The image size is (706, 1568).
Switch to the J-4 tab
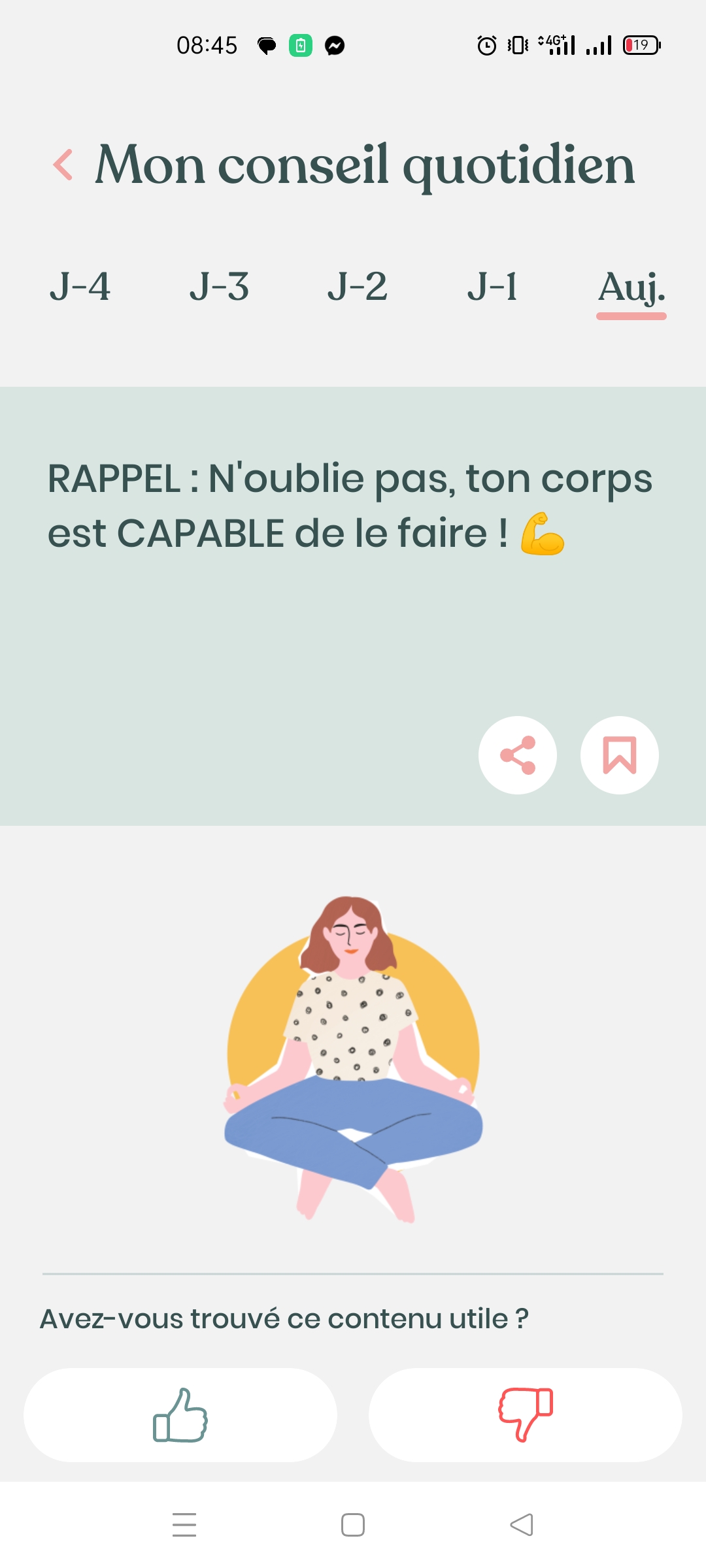[80, 287]
